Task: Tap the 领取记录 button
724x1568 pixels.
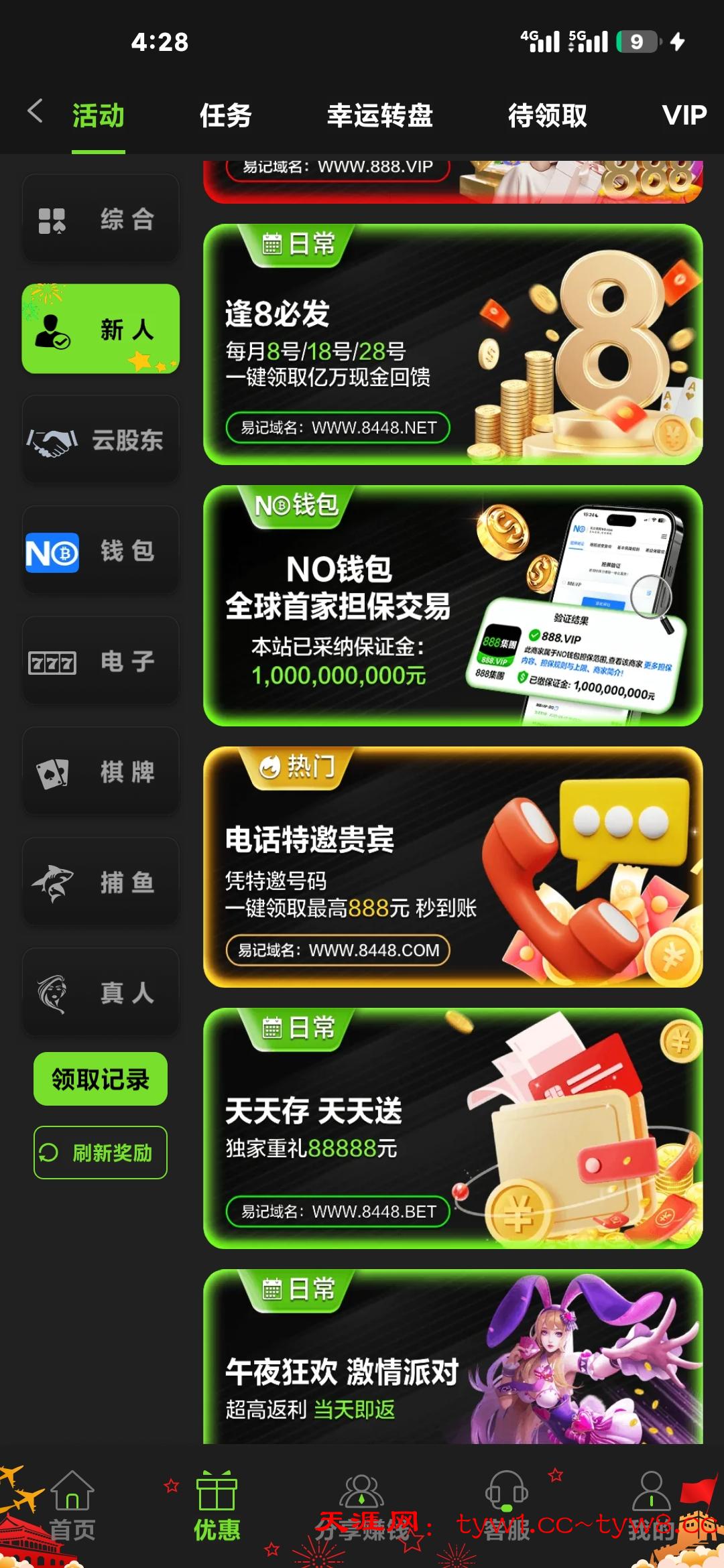Action: pyautogui.click(x=101, y=1079)
